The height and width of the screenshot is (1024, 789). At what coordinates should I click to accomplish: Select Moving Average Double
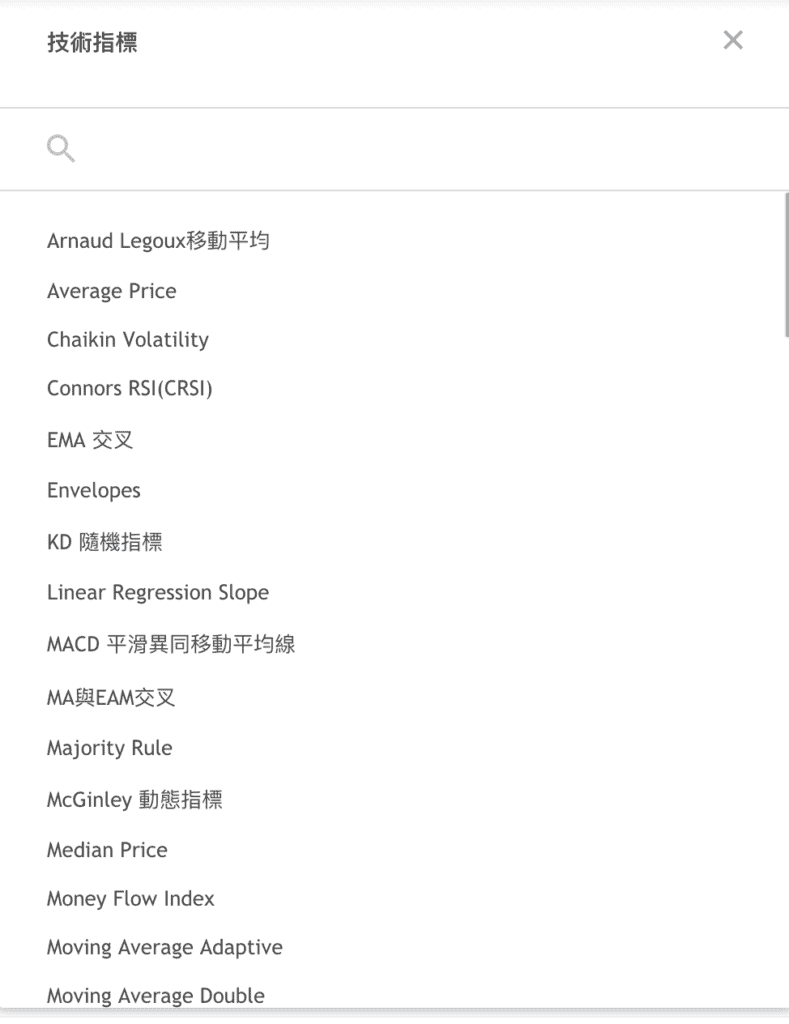156,996
